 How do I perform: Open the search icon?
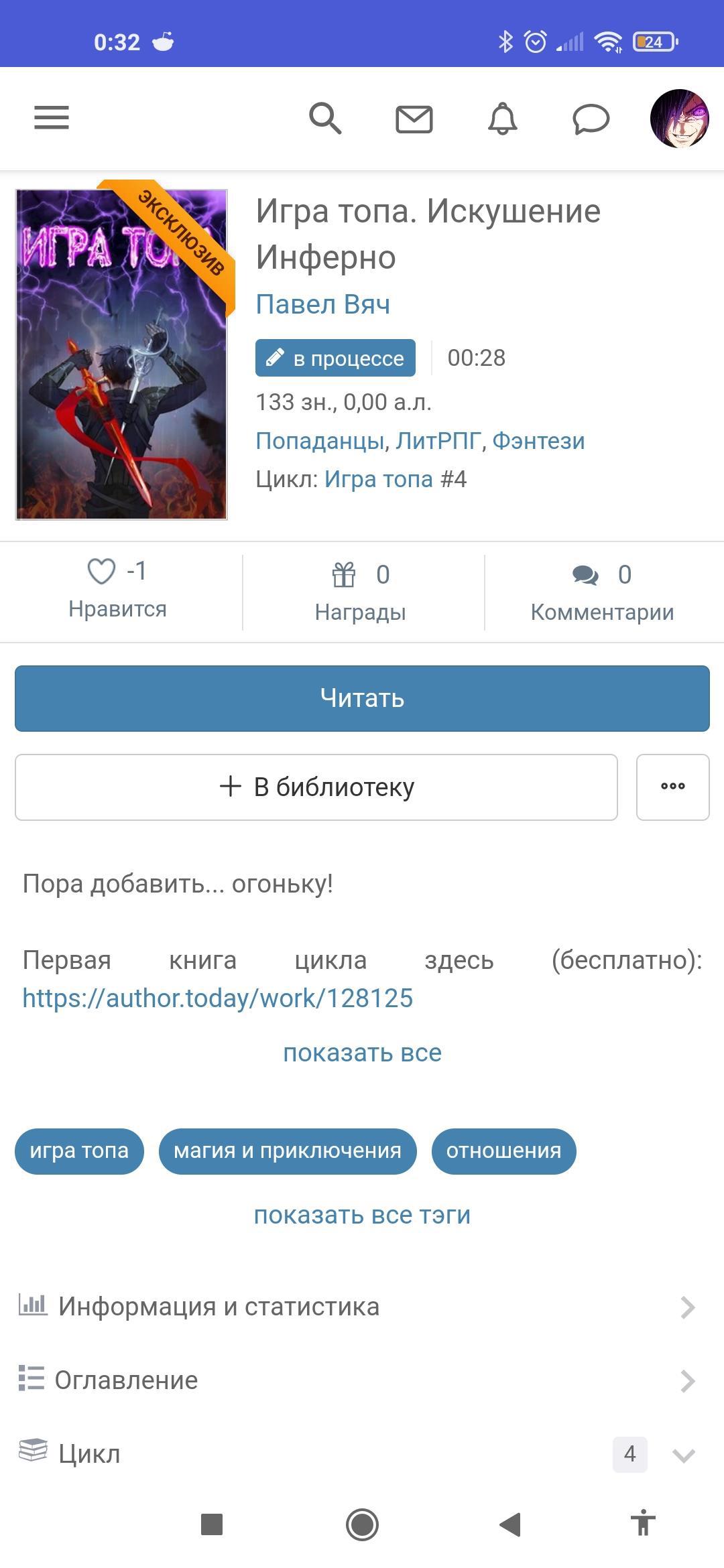(x=325, y=119)
